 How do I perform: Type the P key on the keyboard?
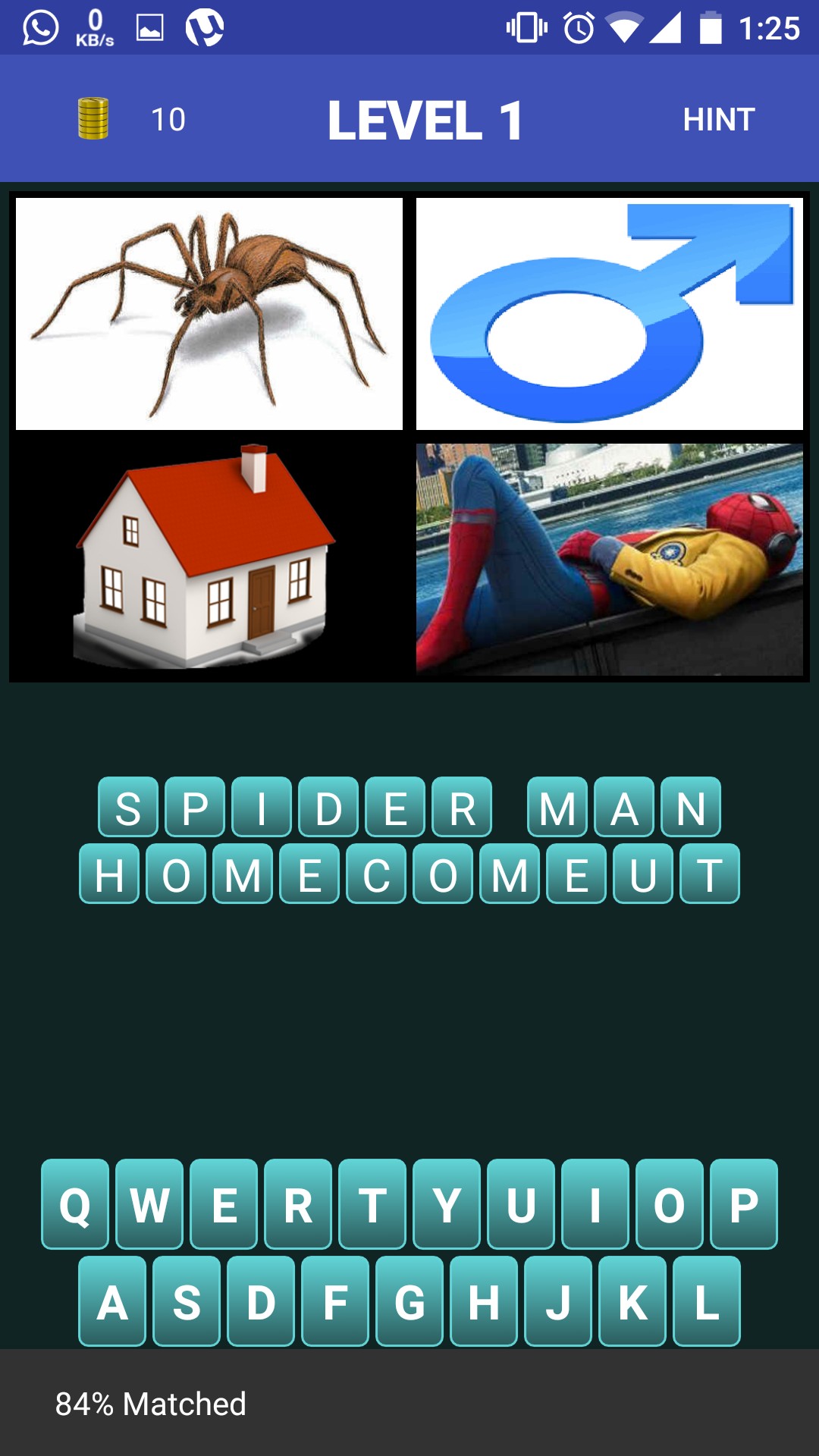[x=744, y=1204]
